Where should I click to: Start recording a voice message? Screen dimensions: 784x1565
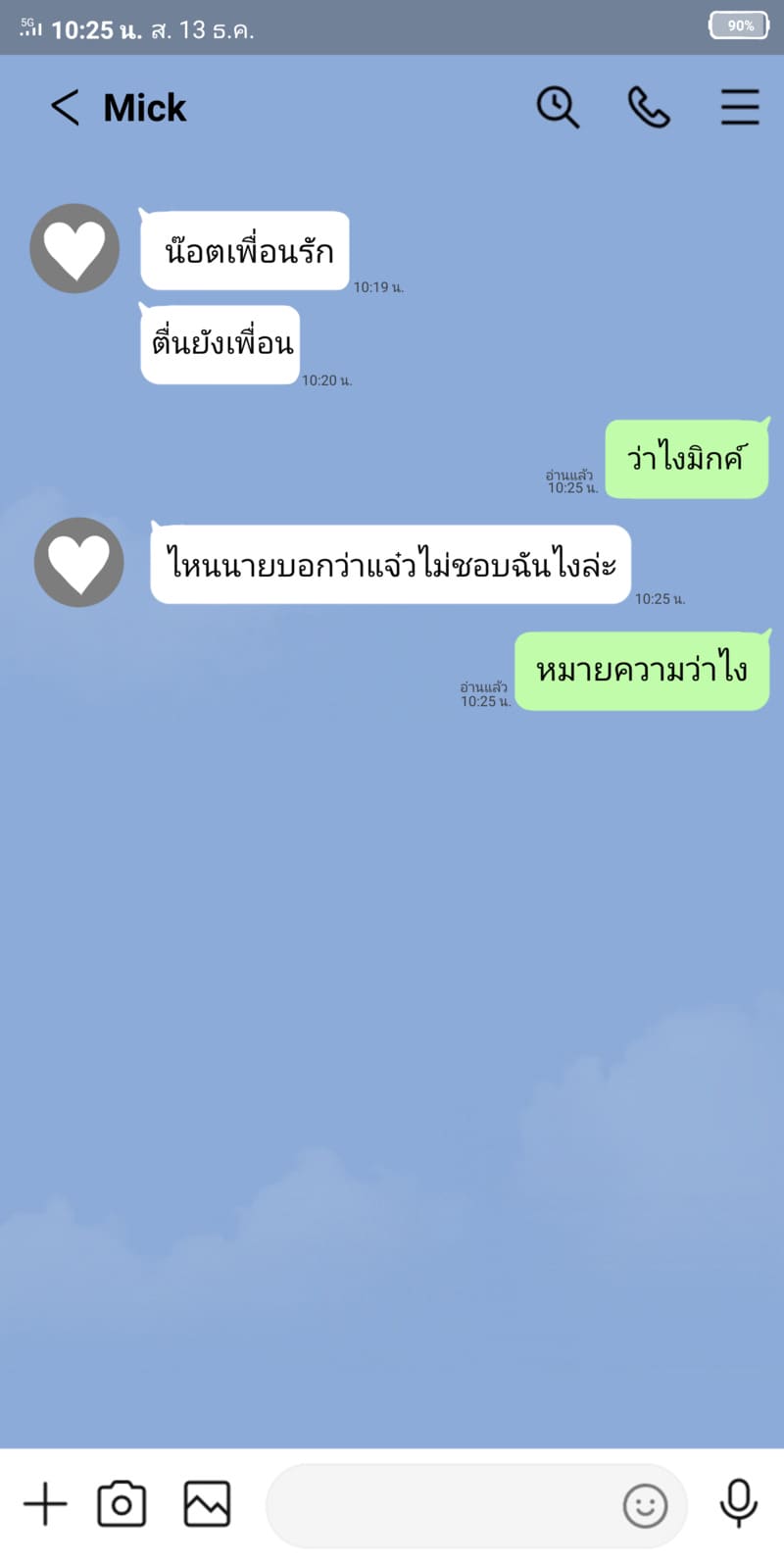(x=738, y=1503)
